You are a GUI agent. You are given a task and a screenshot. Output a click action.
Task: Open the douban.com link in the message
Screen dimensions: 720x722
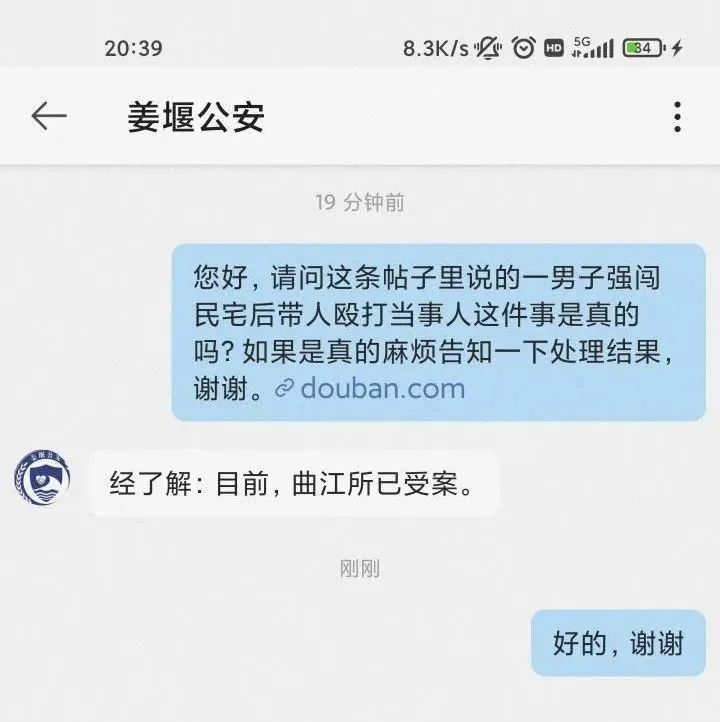pyautogui.click(x=382, y=388)
